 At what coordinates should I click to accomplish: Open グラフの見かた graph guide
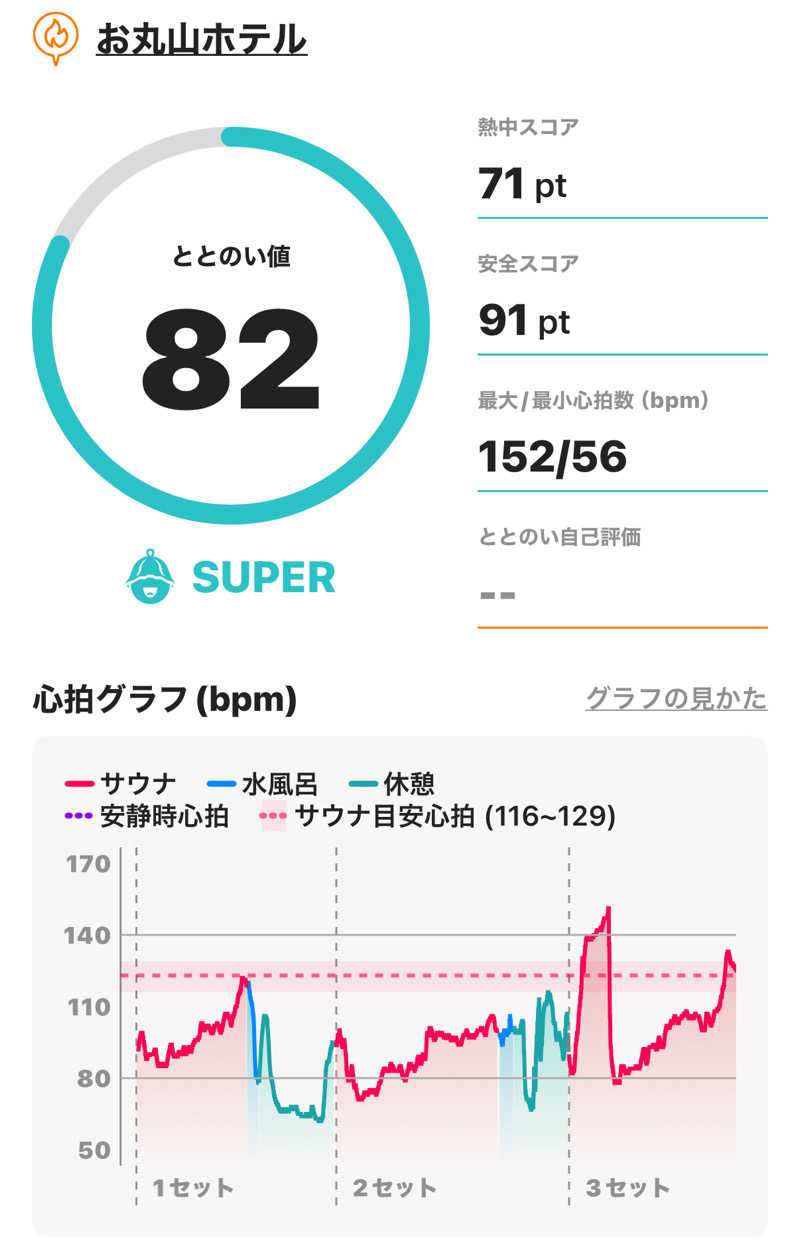[675, 698]
